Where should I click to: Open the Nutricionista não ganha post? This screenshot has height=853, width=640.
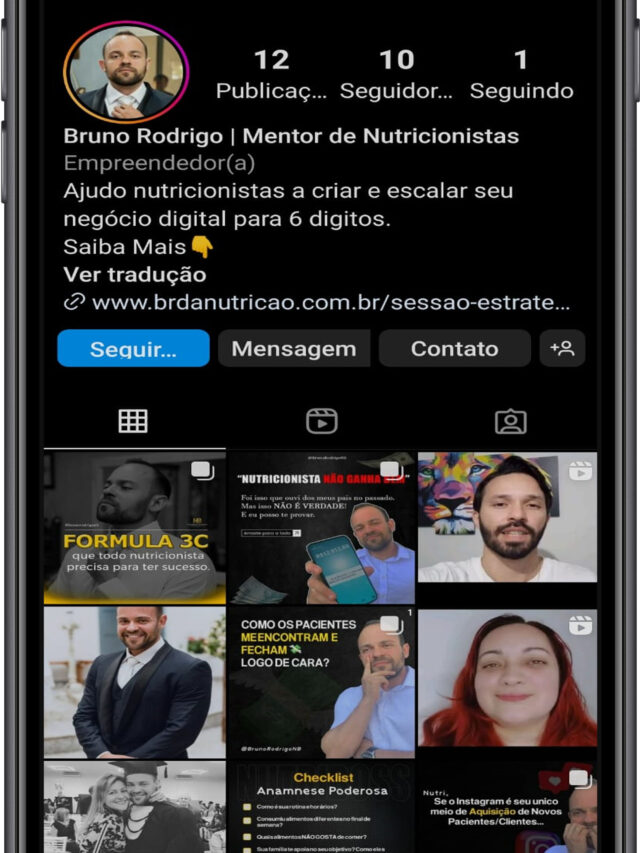(x=321, y=527)
